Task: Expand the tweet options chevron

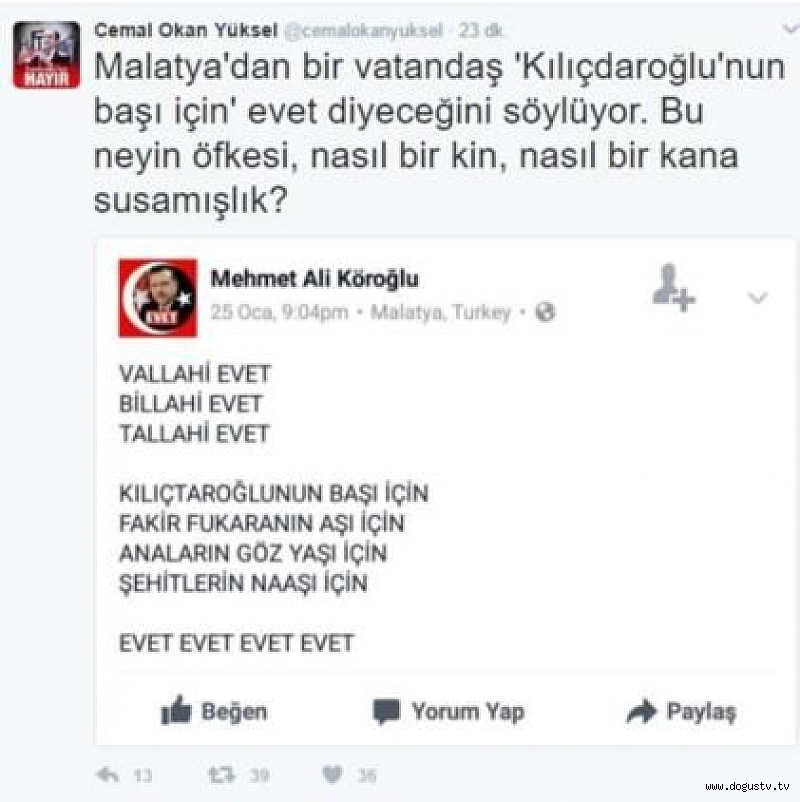Action: coord(790,29)
